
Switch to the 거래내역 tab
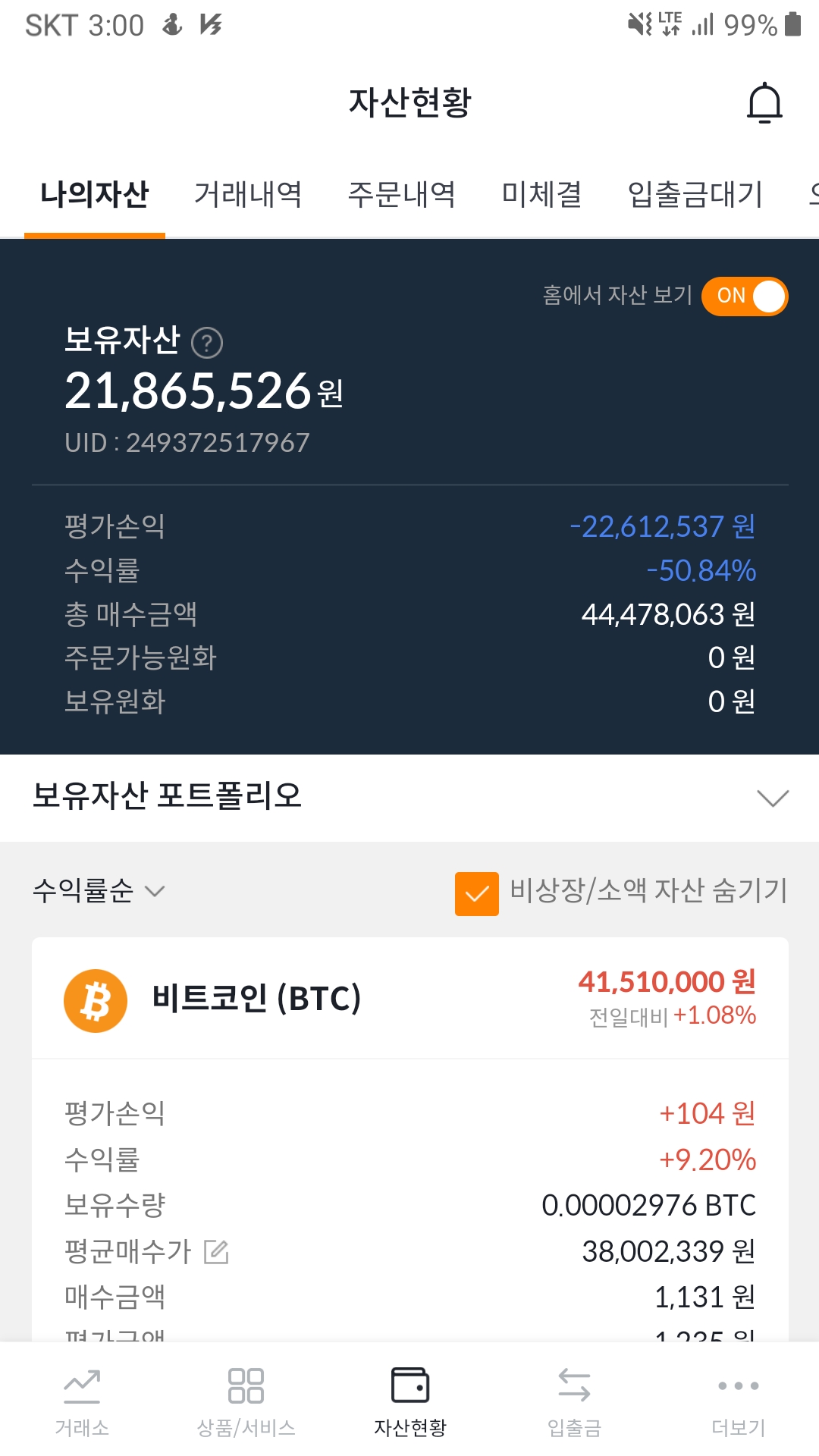point(248,194)
